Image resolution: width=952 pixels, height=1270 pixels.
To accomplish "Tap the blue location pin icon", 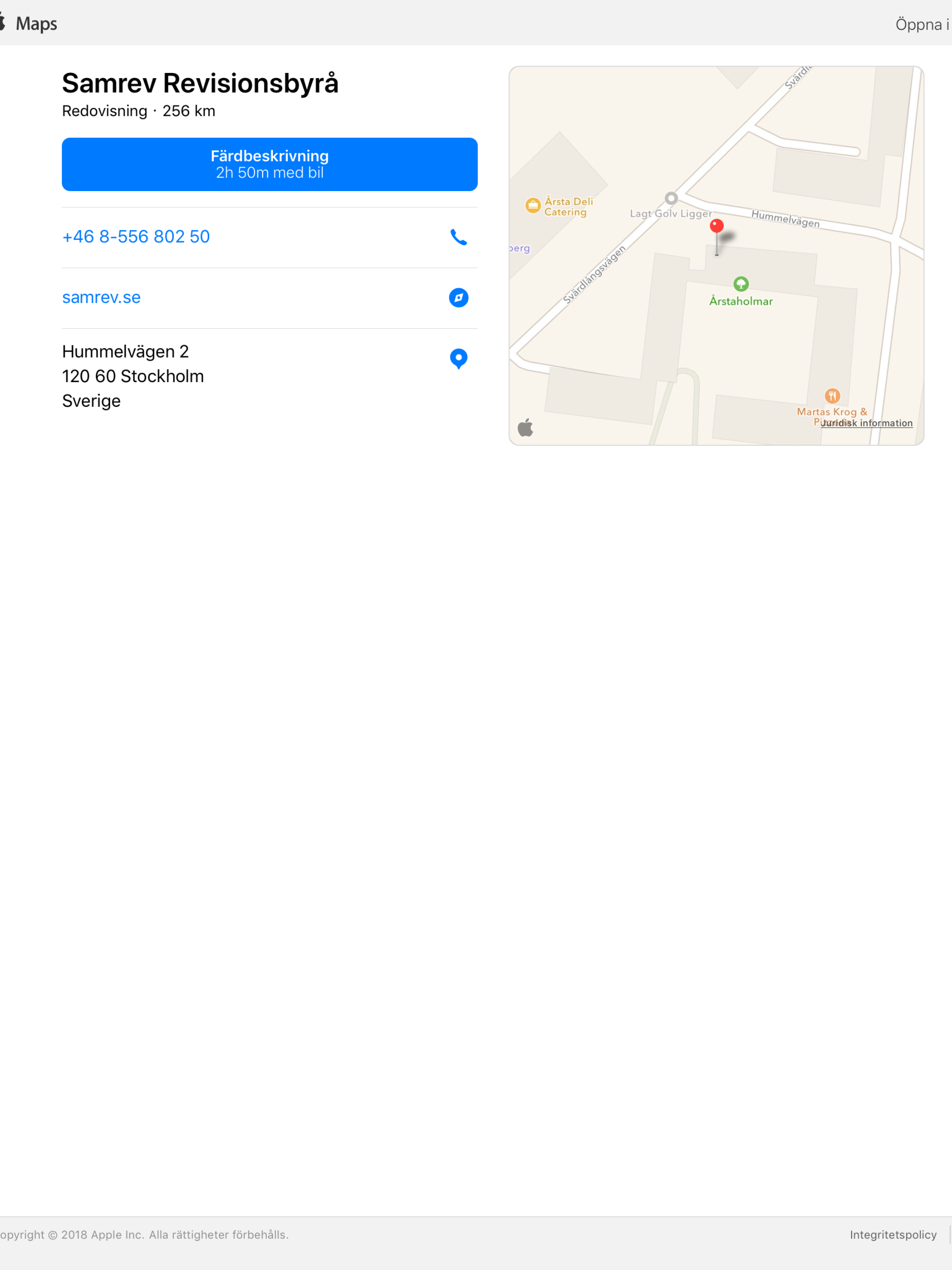I will (458, 358).
